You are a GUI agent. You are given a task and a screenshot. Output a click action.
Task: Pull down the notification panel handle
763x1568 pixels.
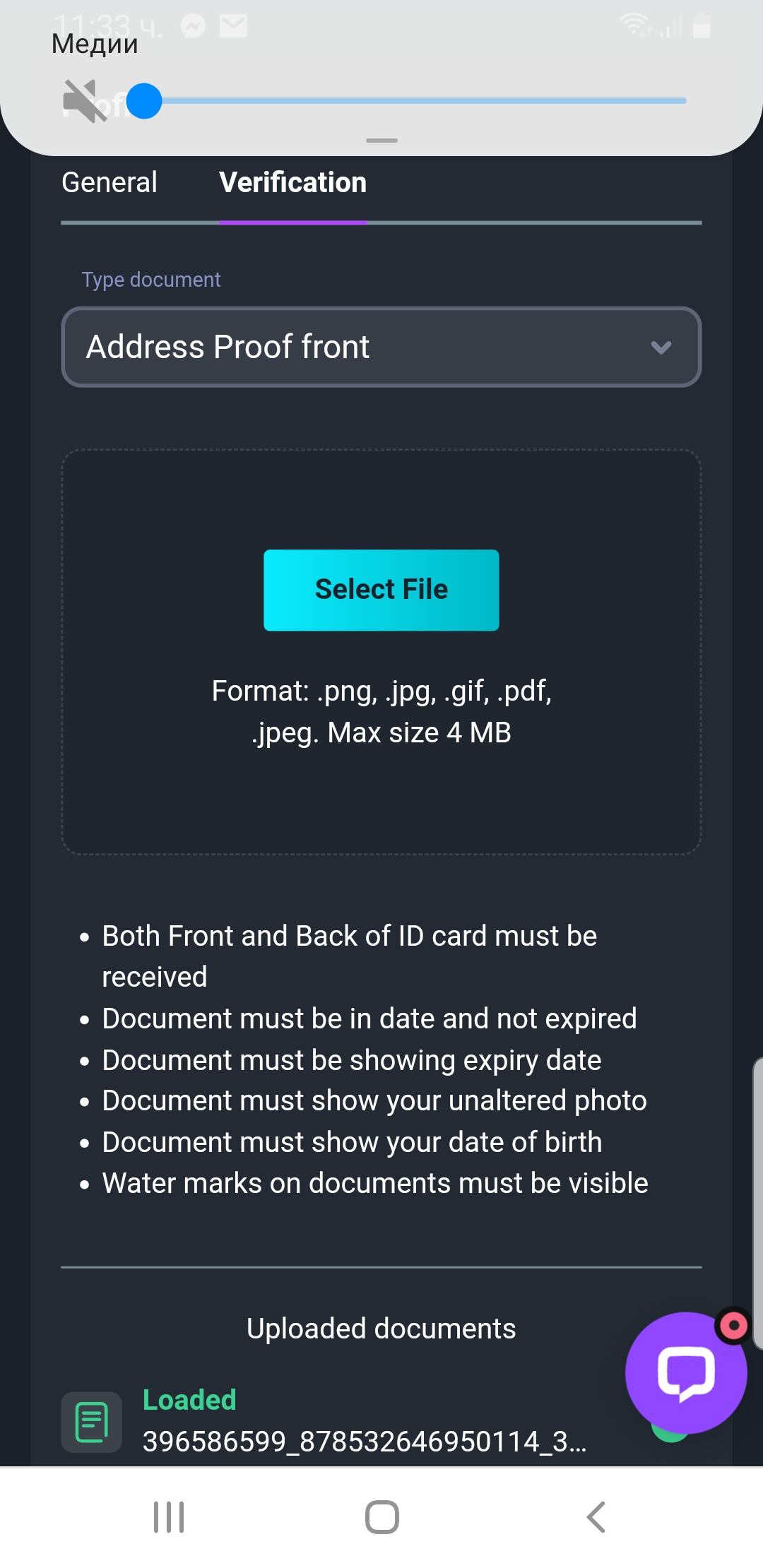coord(381,139)
